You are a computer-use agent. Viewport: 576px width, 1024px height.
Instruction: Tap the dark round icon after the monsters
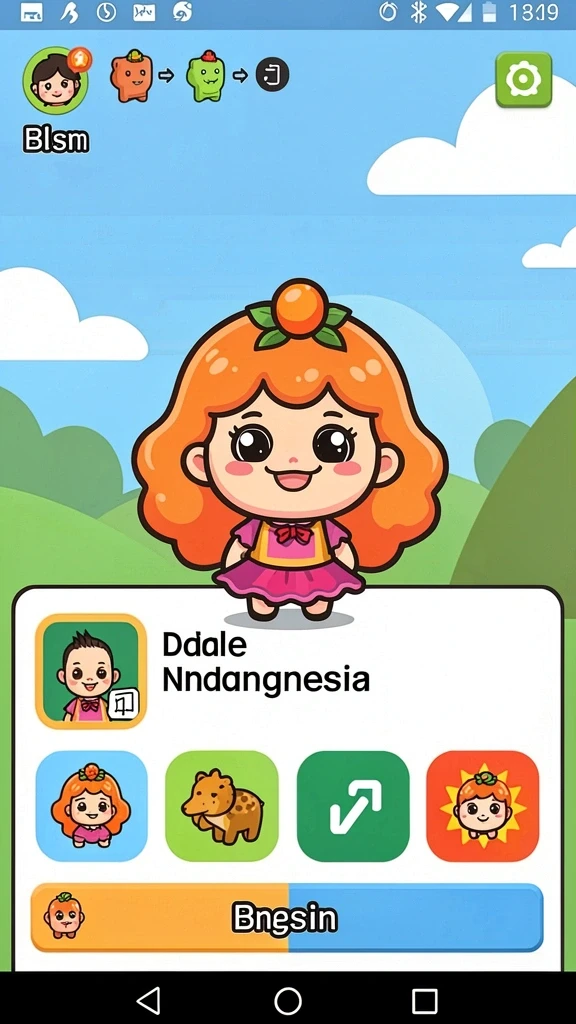(x=272, y=76)
